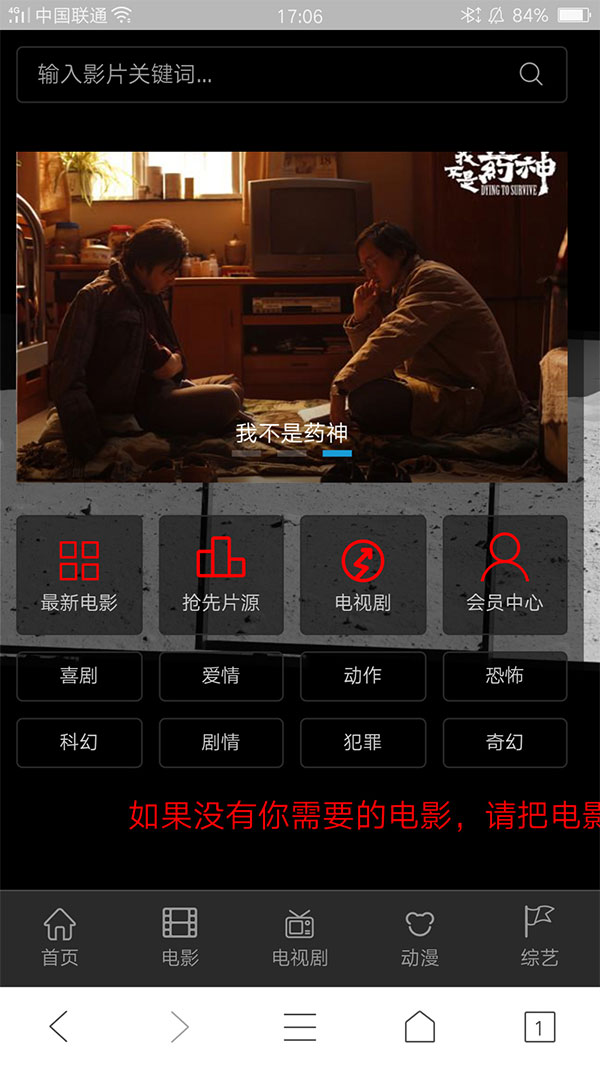The height and width of the screenshot is (1067, 600).
Task: Open the 电视剧 shortcut with lightning icon
Action: click(362, 575)
